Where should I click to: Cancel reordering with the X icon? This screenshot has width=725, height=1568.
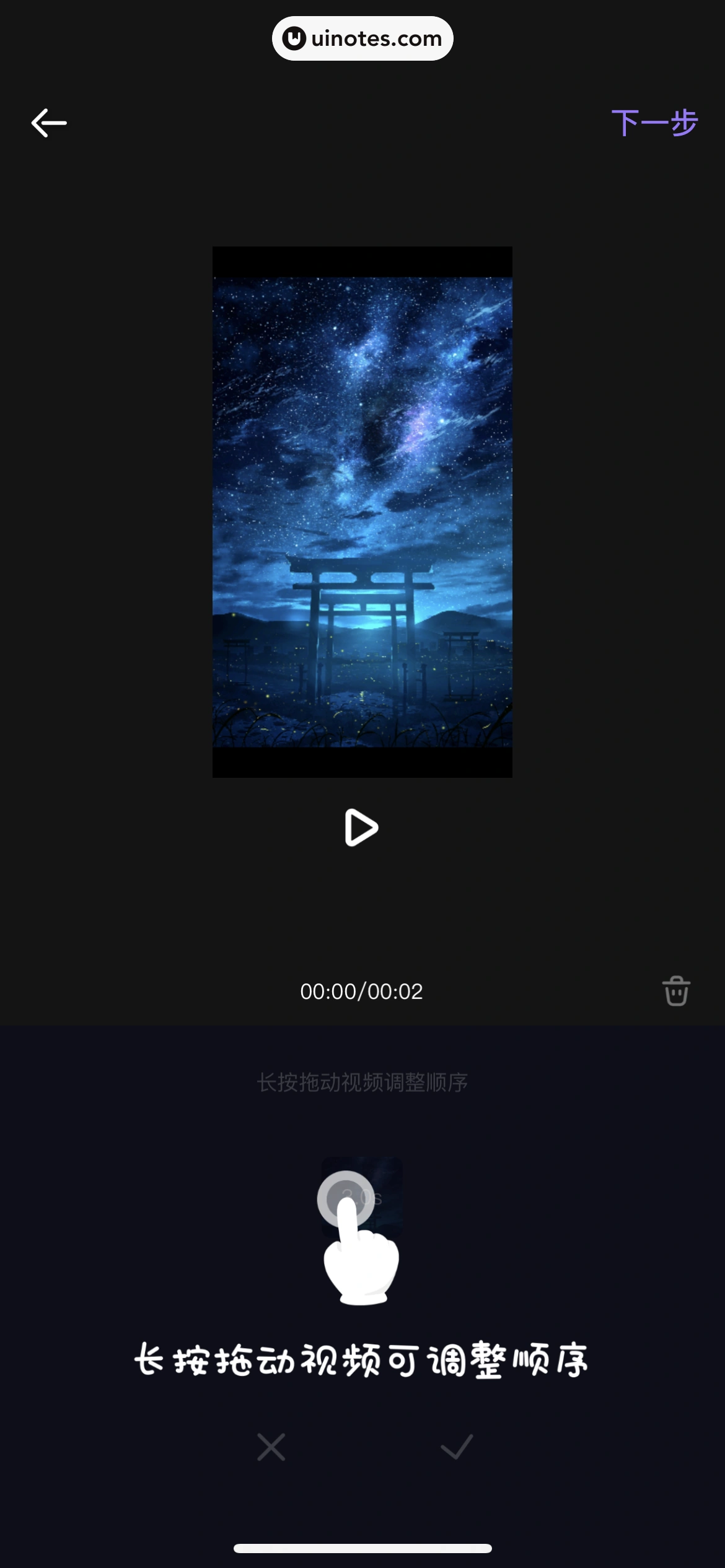[x=271, y=1447]
